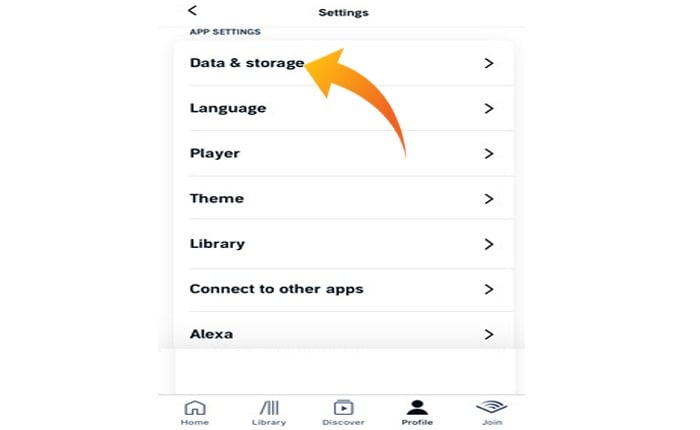Select the Profile tab
Screen dimensions: 700x430
click(x=417, y=412)
